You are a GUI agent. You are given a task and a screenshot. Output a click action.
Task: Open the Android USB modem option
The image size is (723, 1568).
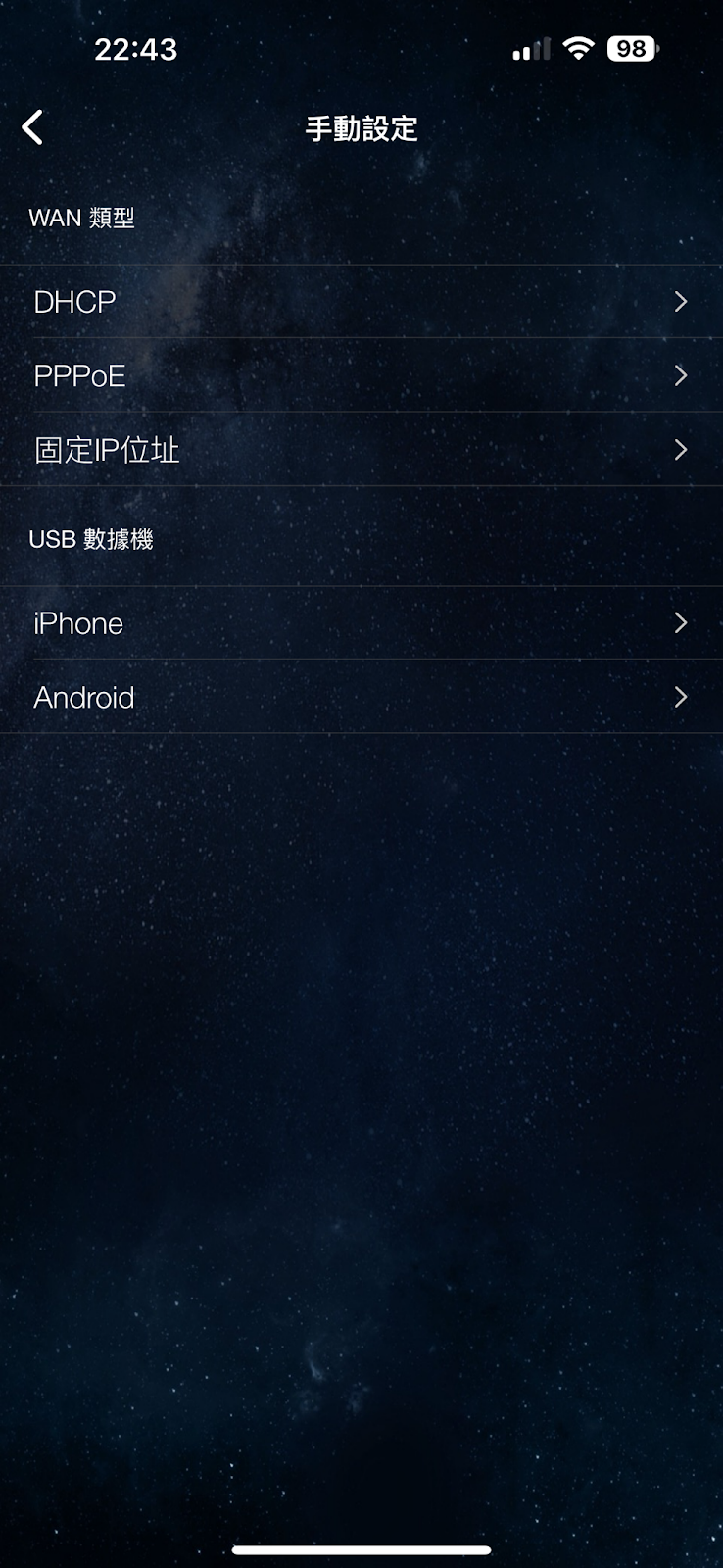pos(361,697)
